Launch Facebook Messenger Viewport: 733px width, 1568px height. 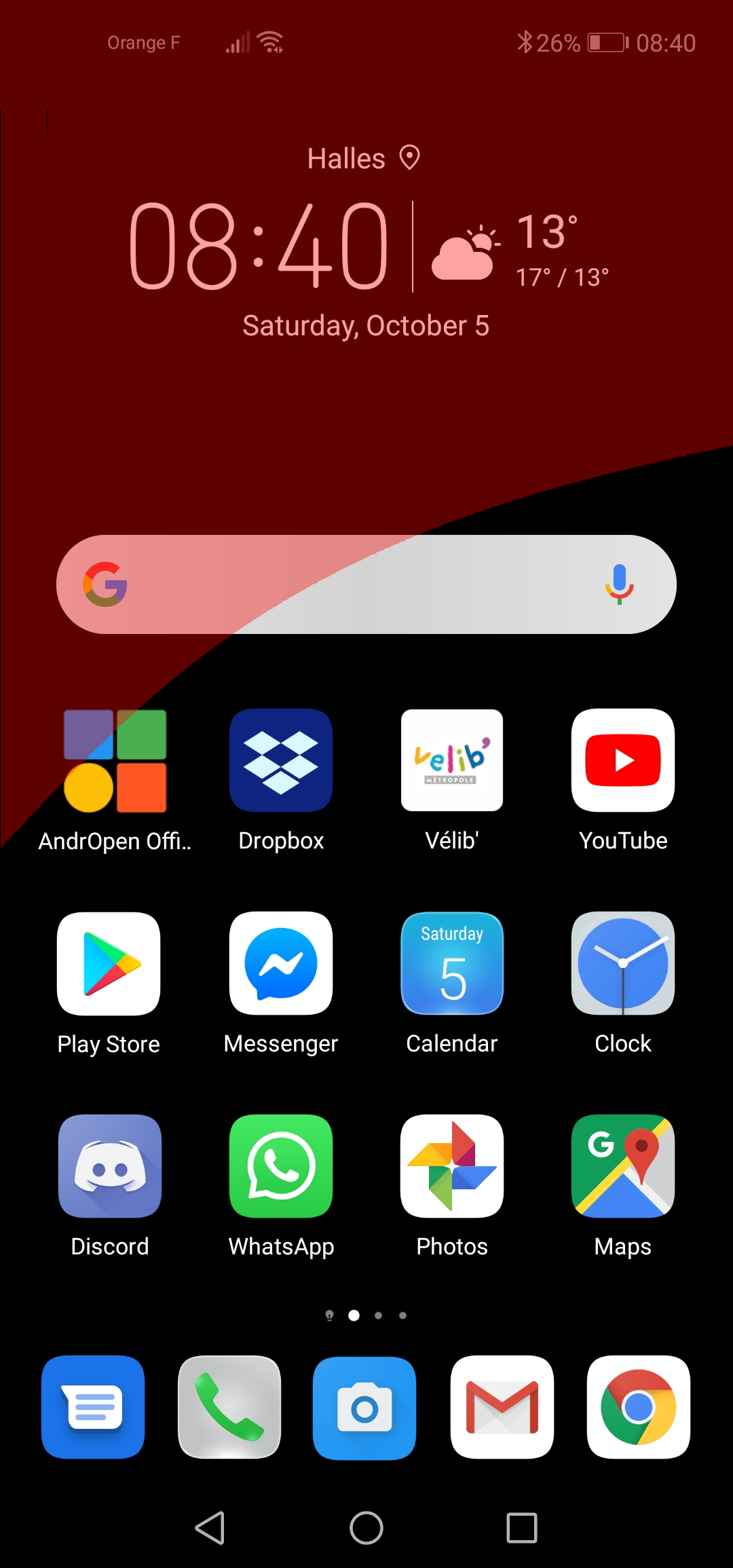pyautogui.click(x=281, y=964)
